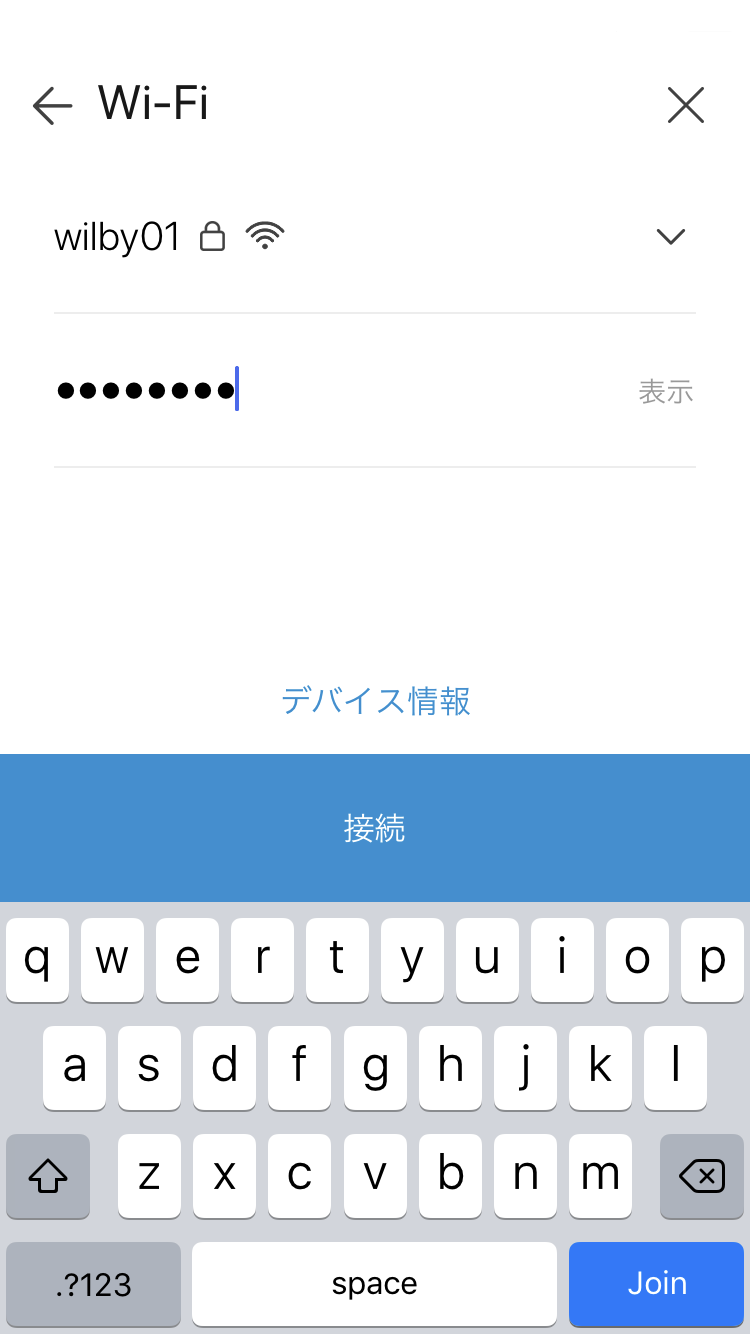This screenshot has width=750, height=1334.
Task: Tap the password input field
Action: (340, 391)
